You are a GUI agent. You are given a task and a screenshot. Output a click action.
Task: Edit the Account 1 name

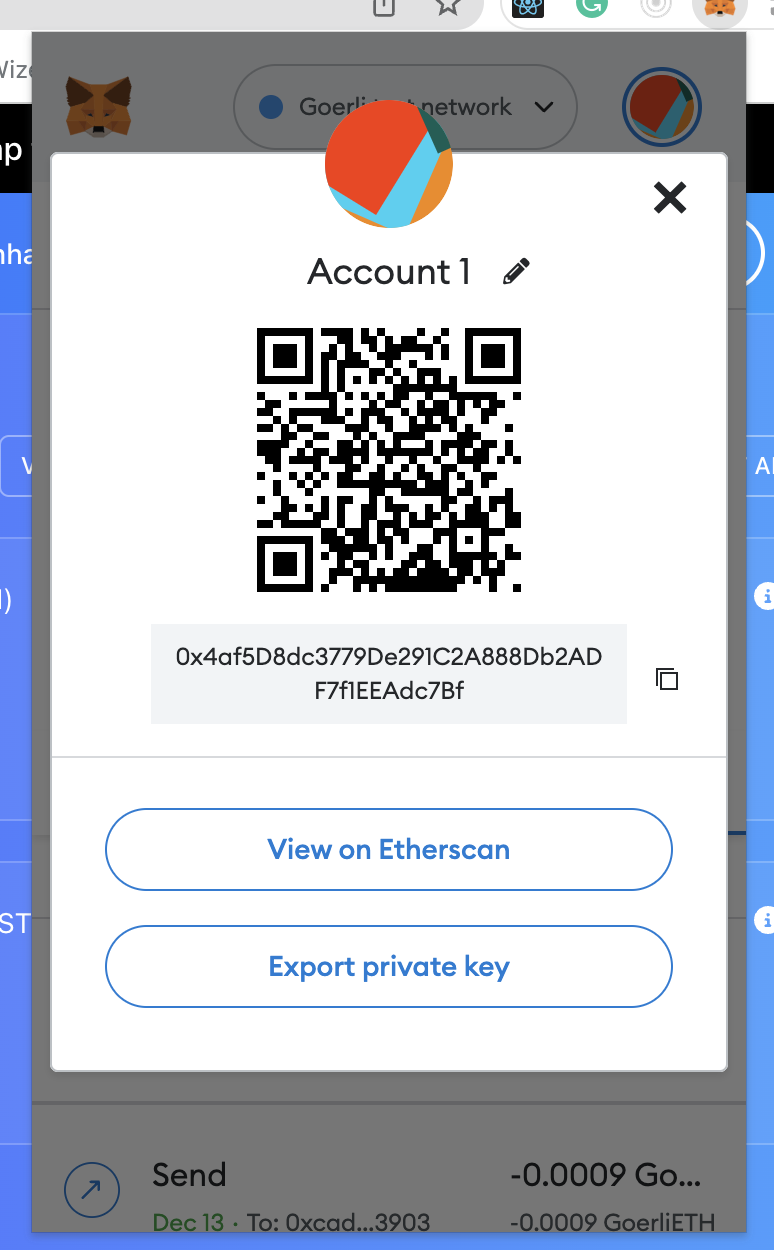coord(516,271)
